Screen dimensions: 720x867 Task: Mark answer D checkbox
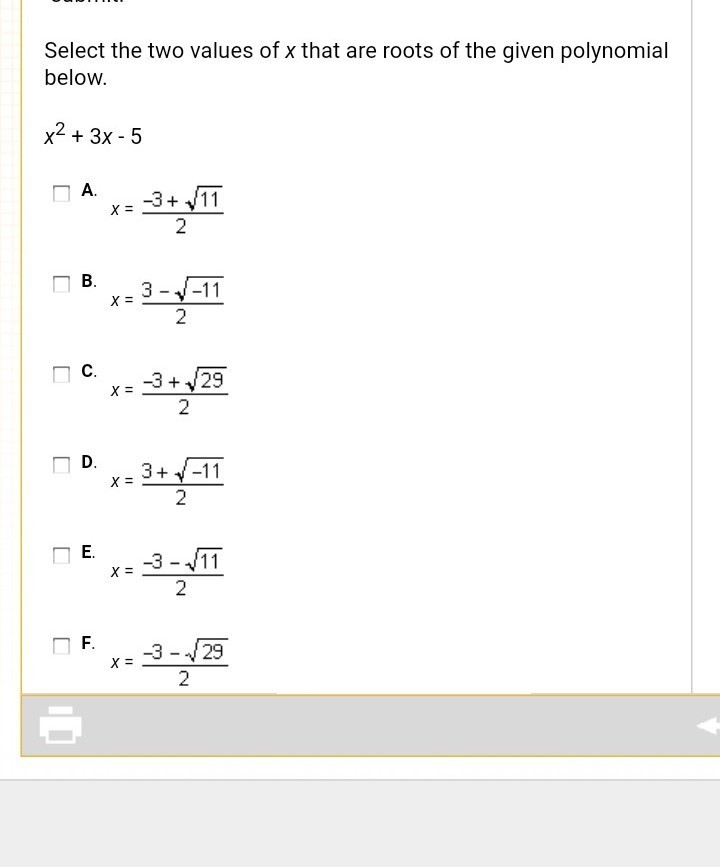62,465
